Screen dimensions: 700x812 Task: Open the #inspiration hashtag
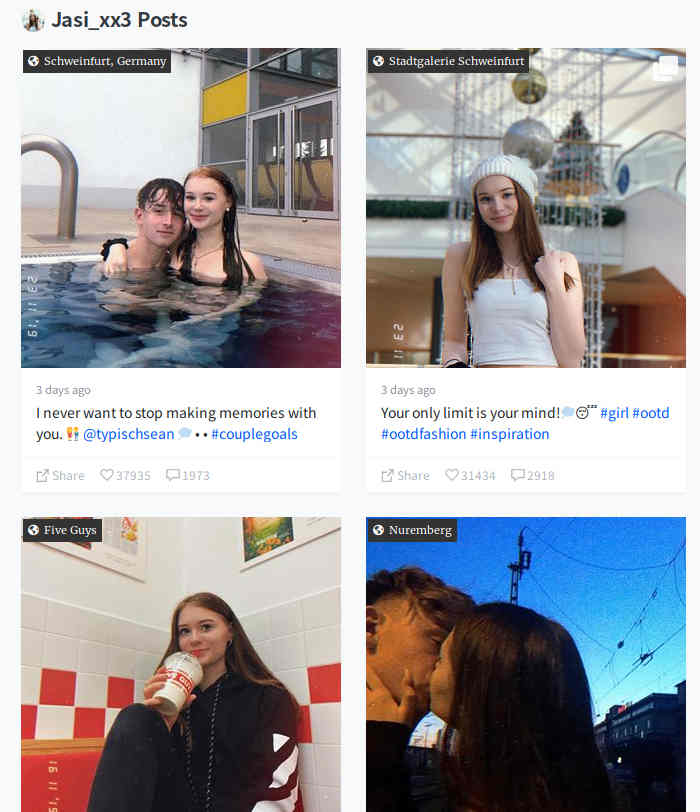point(510,434)
